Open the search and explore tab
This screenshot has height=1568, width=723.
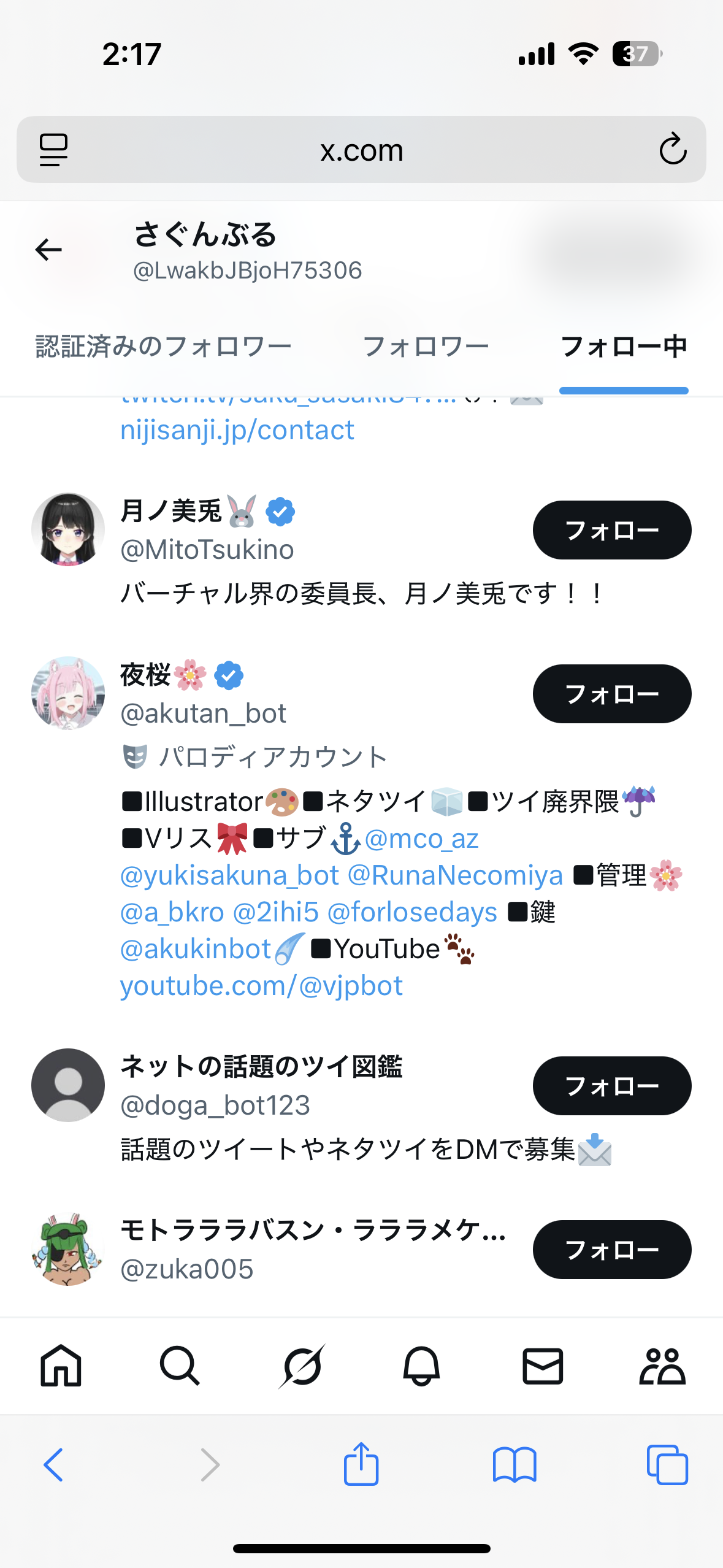click(180, 1366)
